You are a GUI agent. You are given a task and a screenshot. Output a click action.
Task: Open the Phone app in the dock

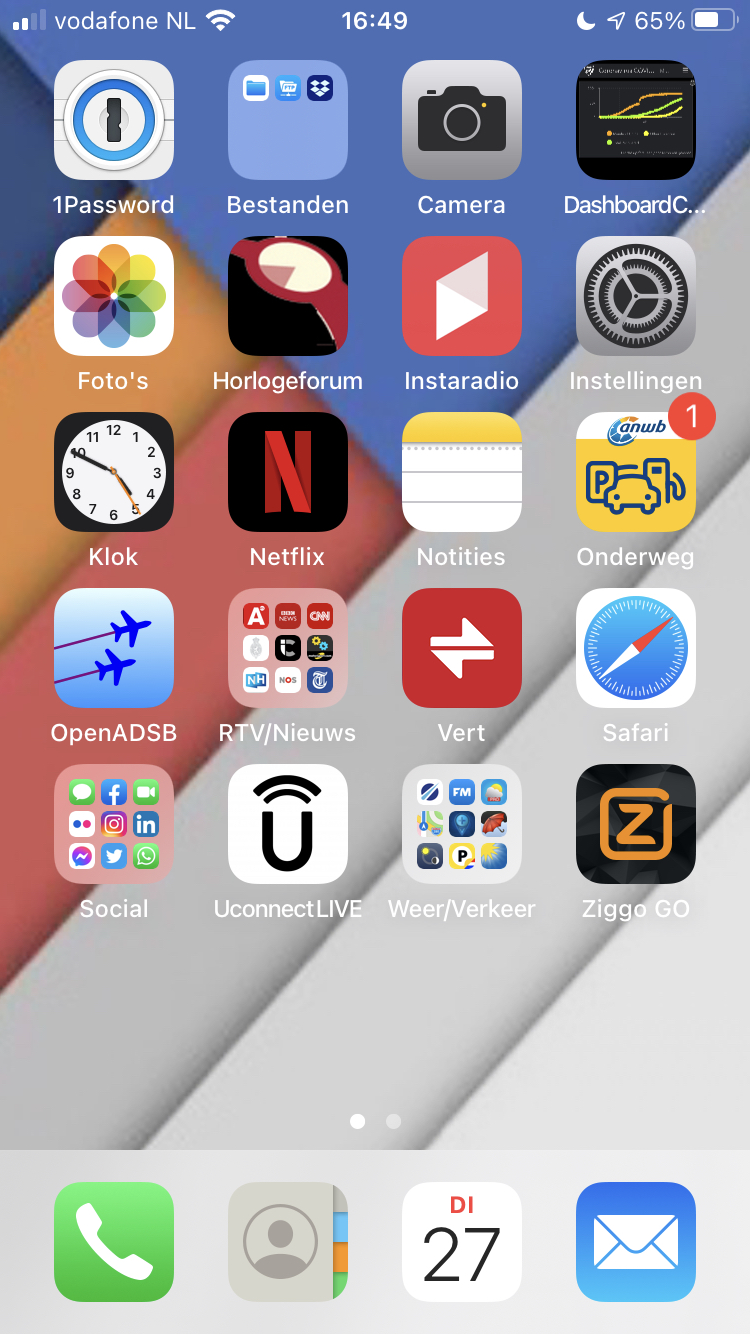(x=114, y=1242)
